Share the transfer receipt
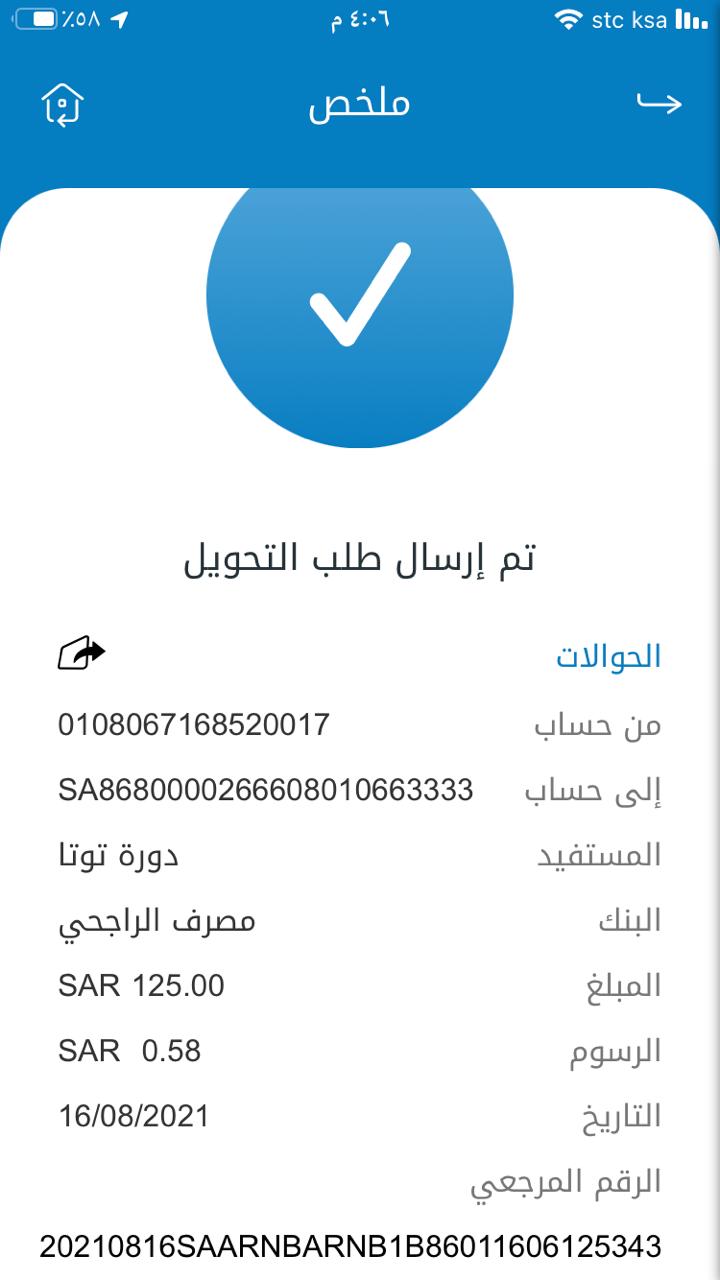This screenshot has width=720, height=1280. pyautogui.click(x=81, y=654)
